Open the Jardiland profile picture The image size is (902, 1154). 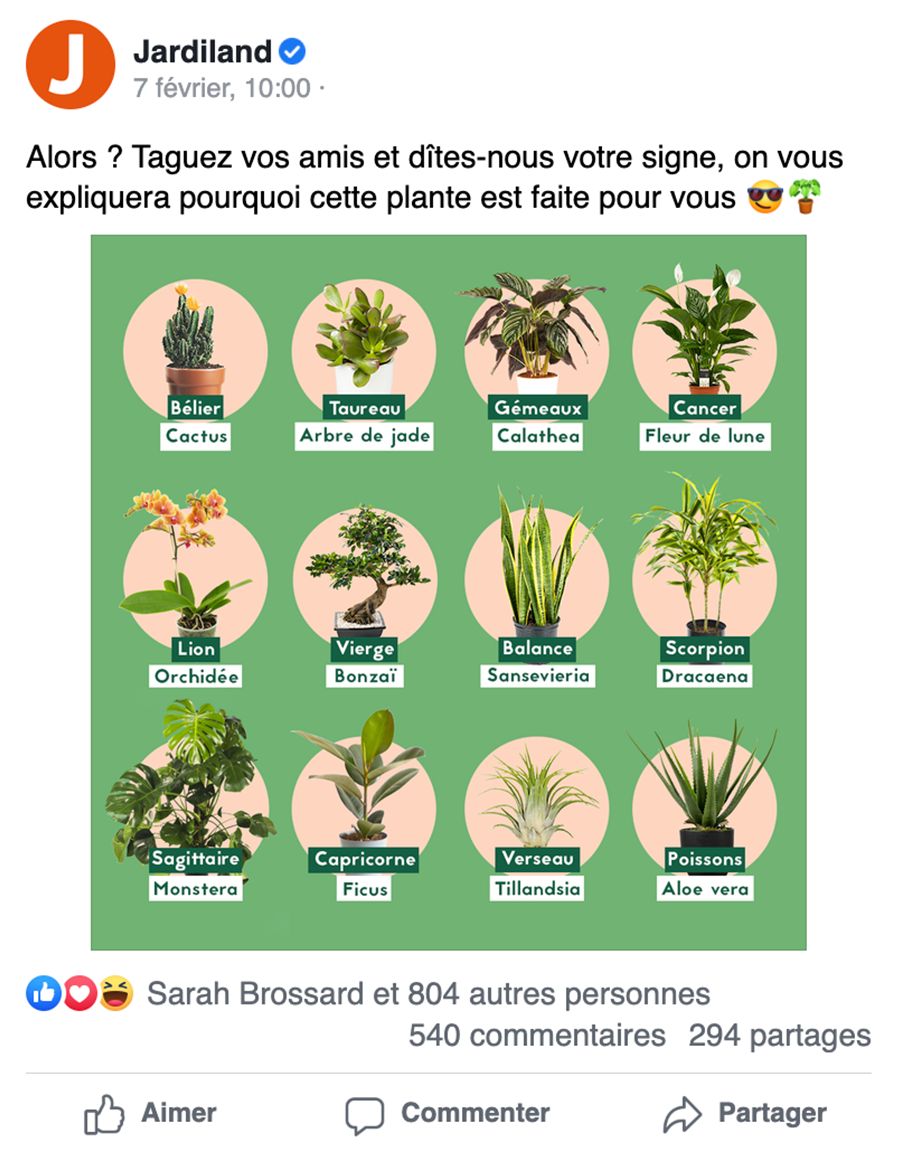click(70, 64)
